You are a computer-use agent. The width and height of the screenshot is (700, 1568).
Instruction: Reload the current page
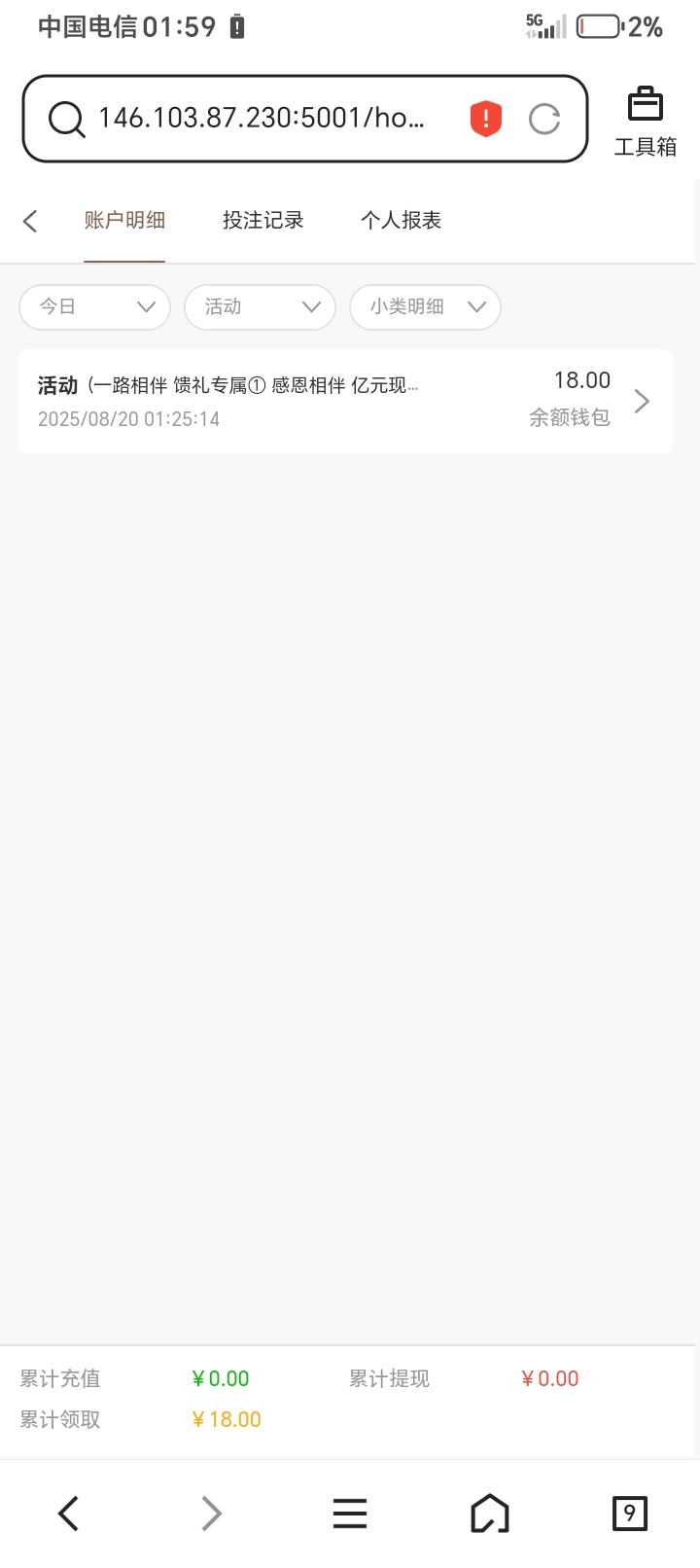pyautogui.click(x=544, y=120)
